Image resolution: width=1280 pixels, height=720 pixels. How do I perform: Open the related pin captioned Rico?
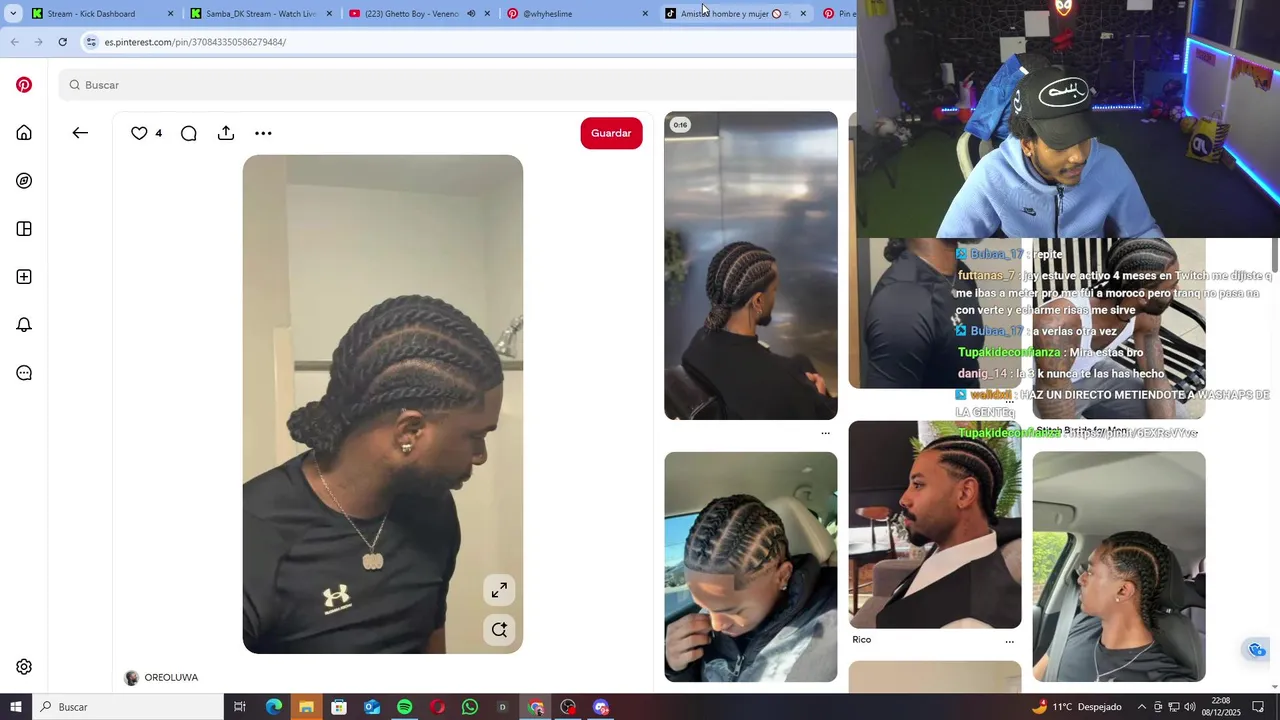coord(934,525)
